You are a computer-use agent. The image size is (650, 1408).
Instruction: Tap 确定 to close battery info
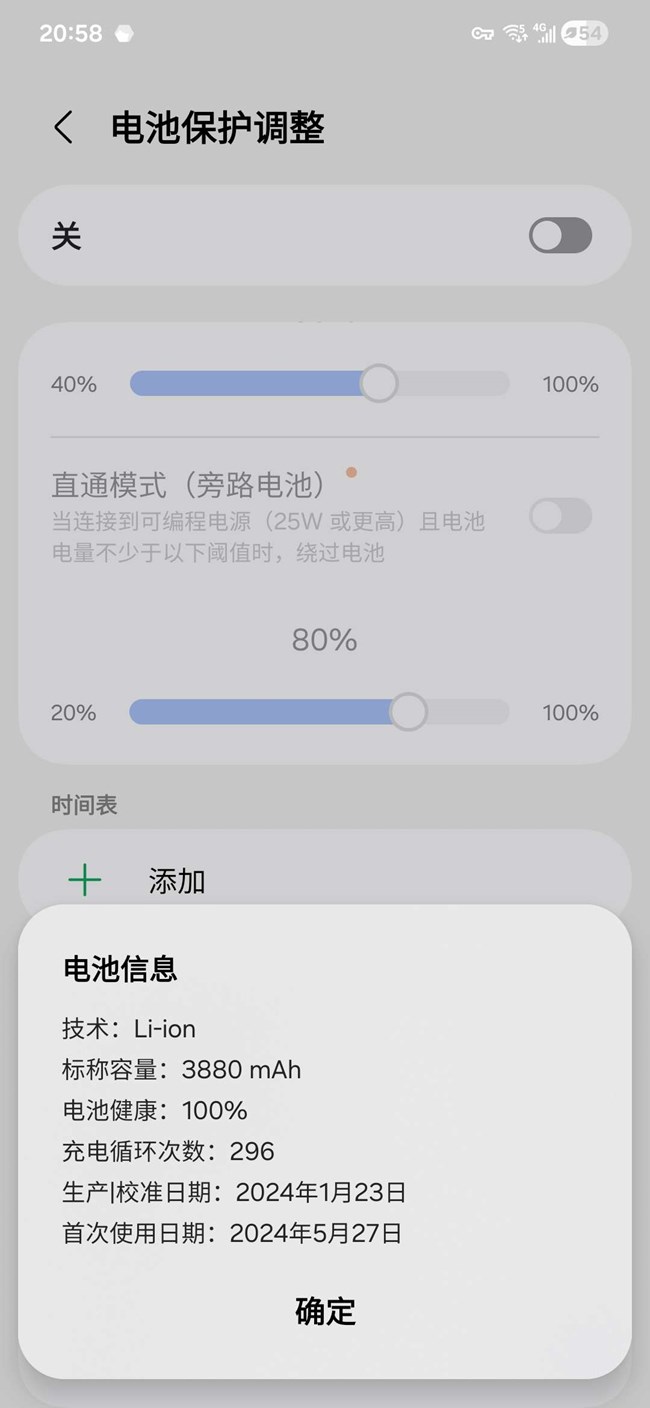[325, 1311]
